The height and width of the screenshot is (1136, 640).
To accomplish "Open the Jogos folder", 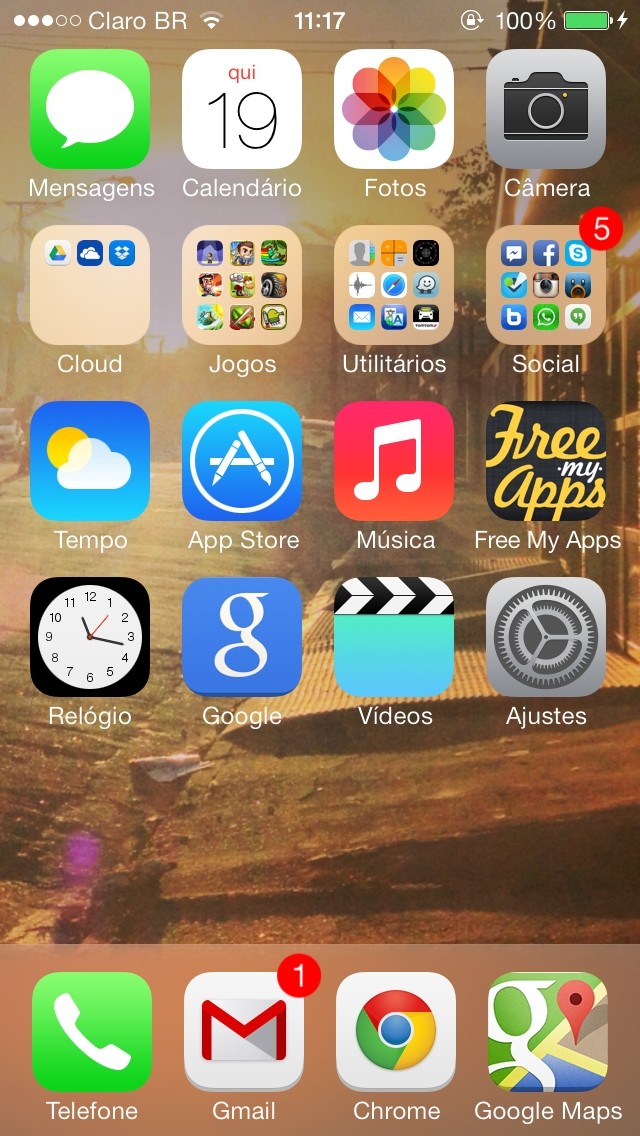I will pyautogui.click(x=242, y=285).
